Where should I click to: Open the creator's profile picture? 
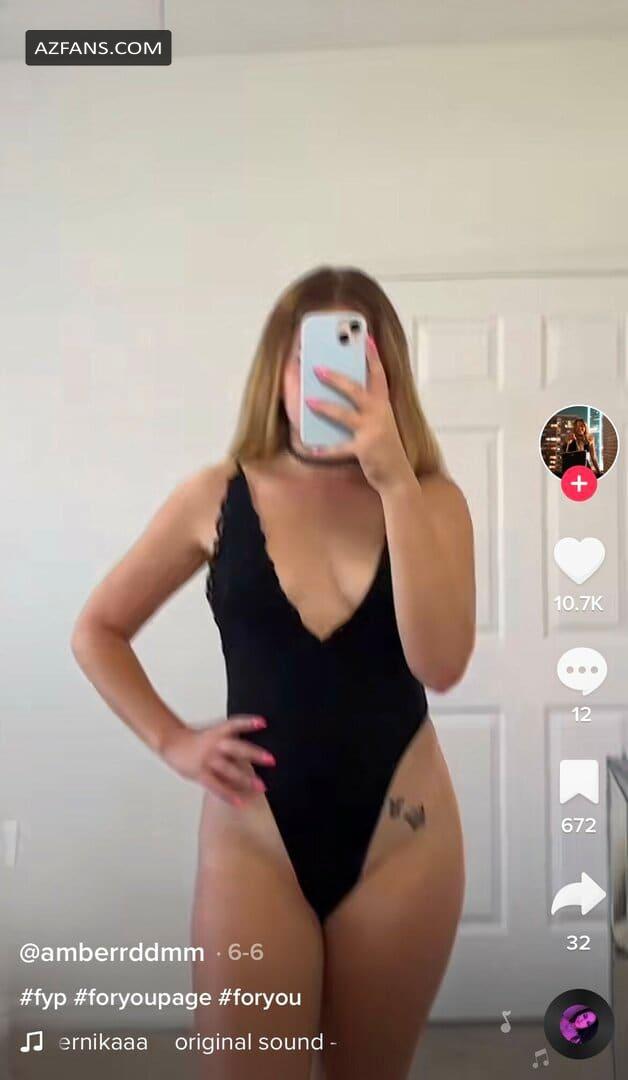(x=578, y=442)
